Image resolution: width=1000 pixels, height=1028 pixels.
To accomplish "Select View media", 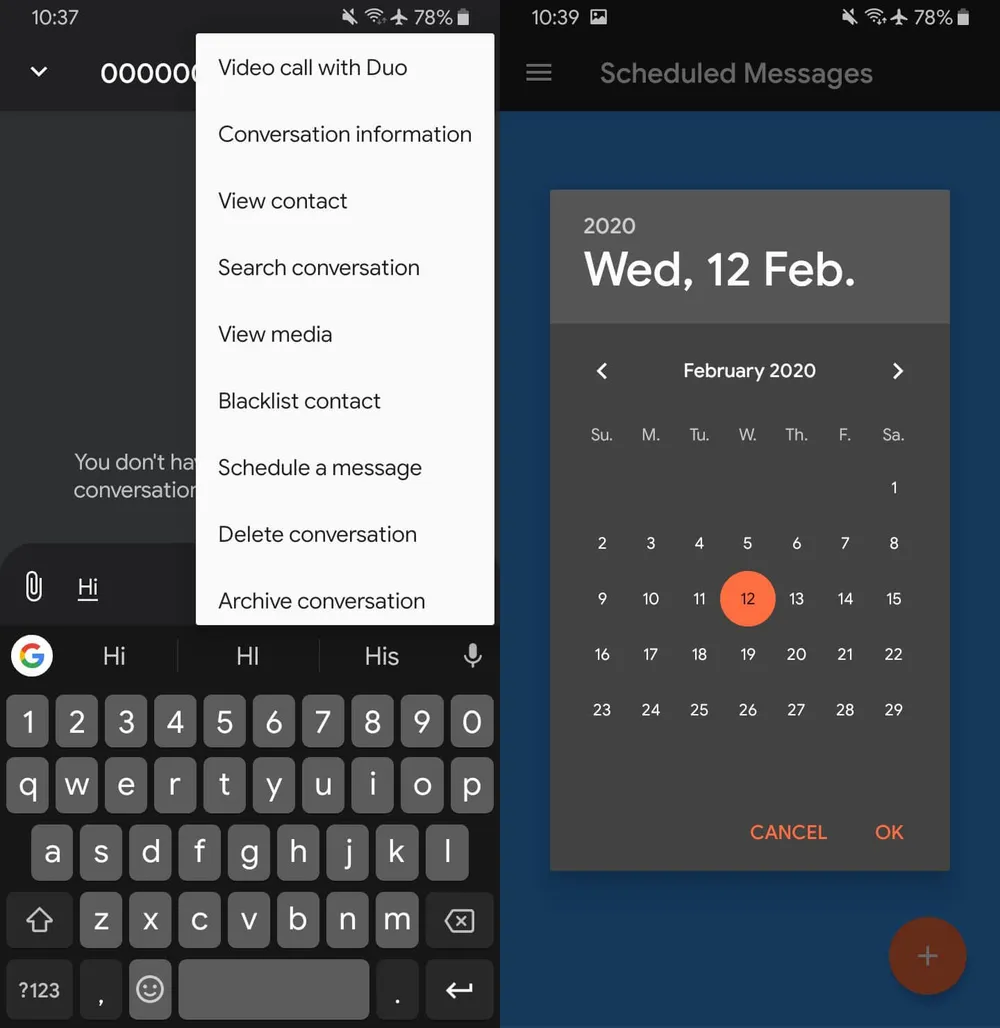I will click(x=275, y=334).
